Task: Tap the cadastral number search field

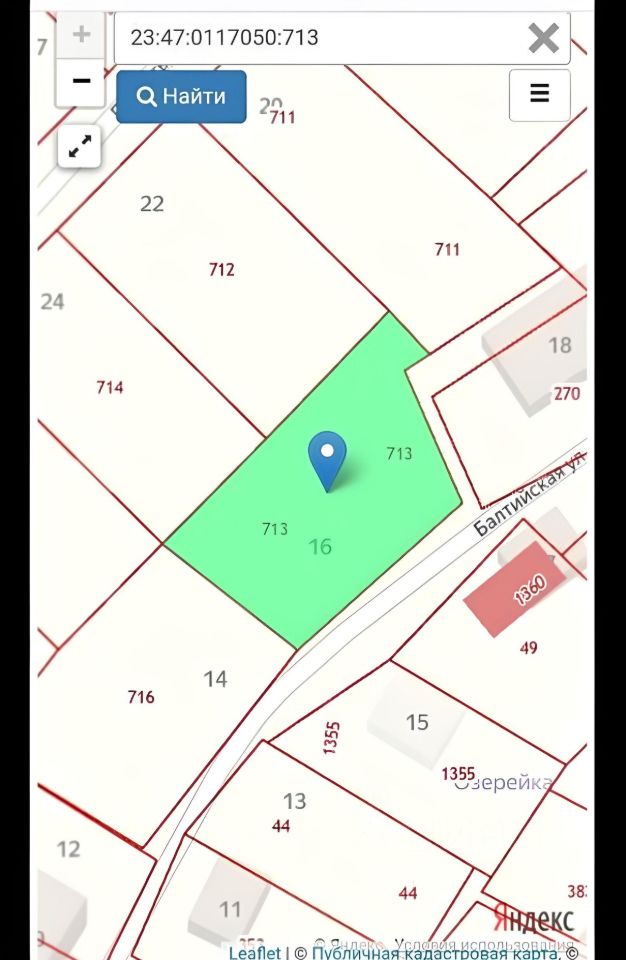Action: pyautogui.click(x=320, y=38)
